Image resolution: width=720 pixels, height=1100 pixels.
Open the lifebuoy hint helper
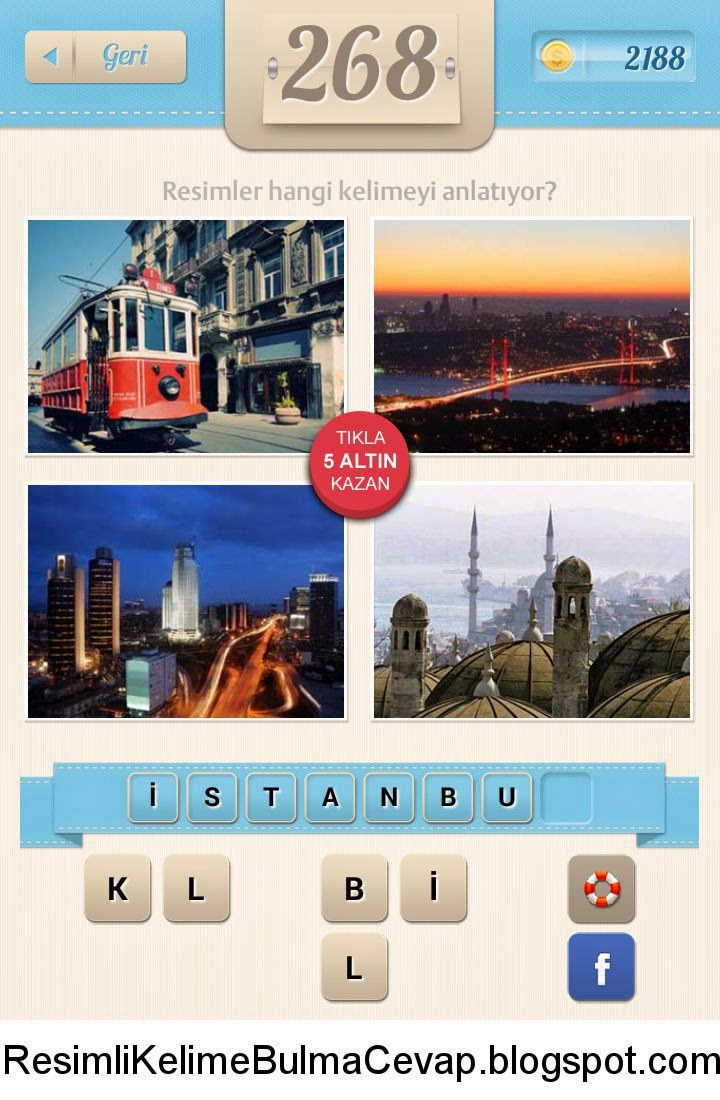point(600,888)
